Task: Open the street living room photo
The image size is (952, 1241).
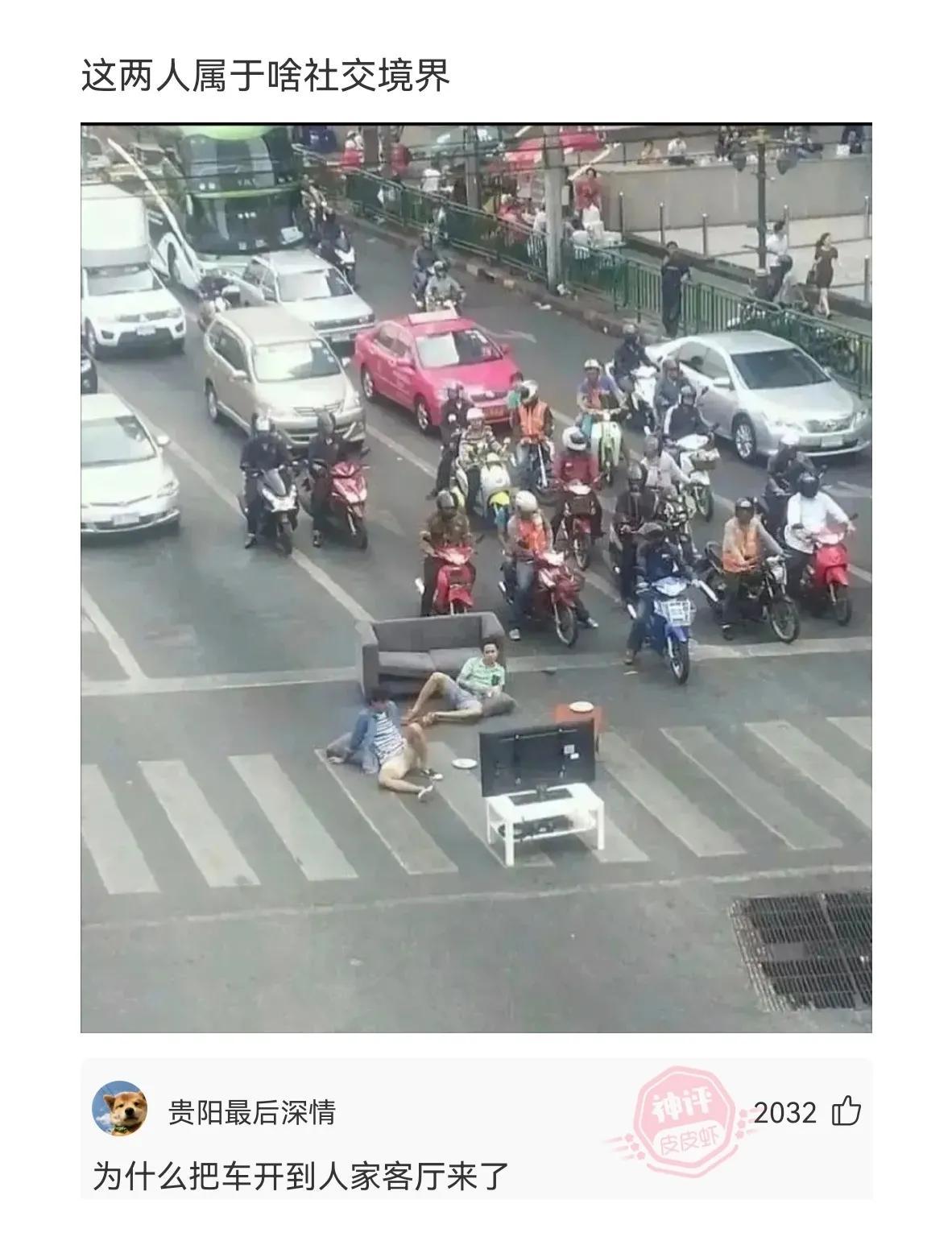Action: pyautogui.click(x=476, y=577)
